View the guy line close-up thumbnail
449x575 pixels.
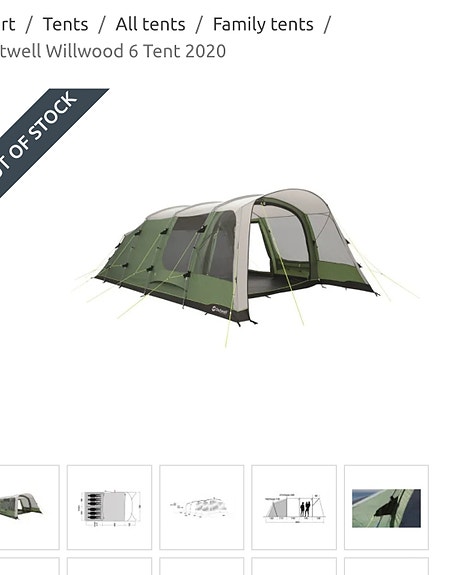point(386,508)
